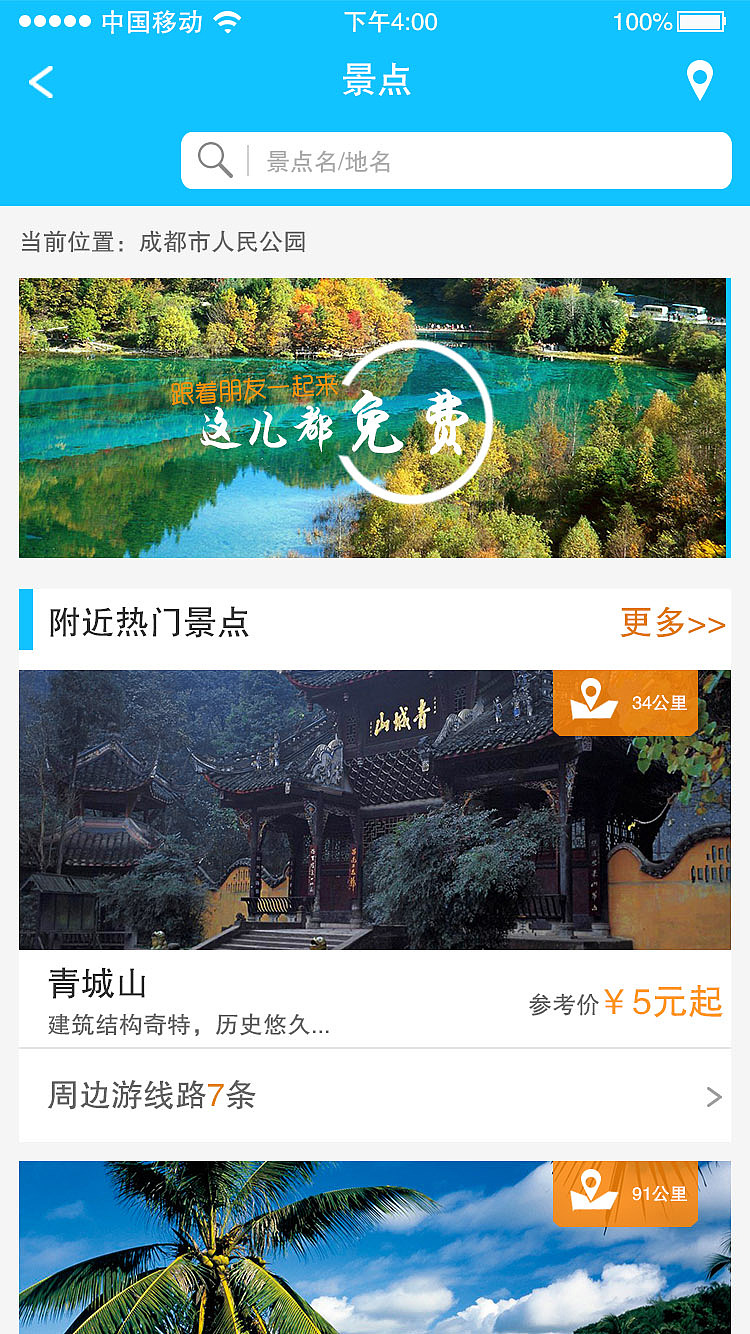Open the palm tree attraction photo card
This screenshot has width=750, height=1334.
tap(300, 1260)
